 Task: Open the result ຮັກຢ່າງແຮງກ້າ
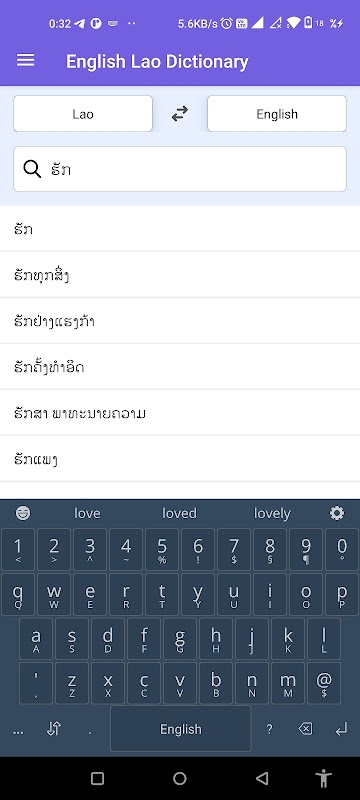point(180,321)
